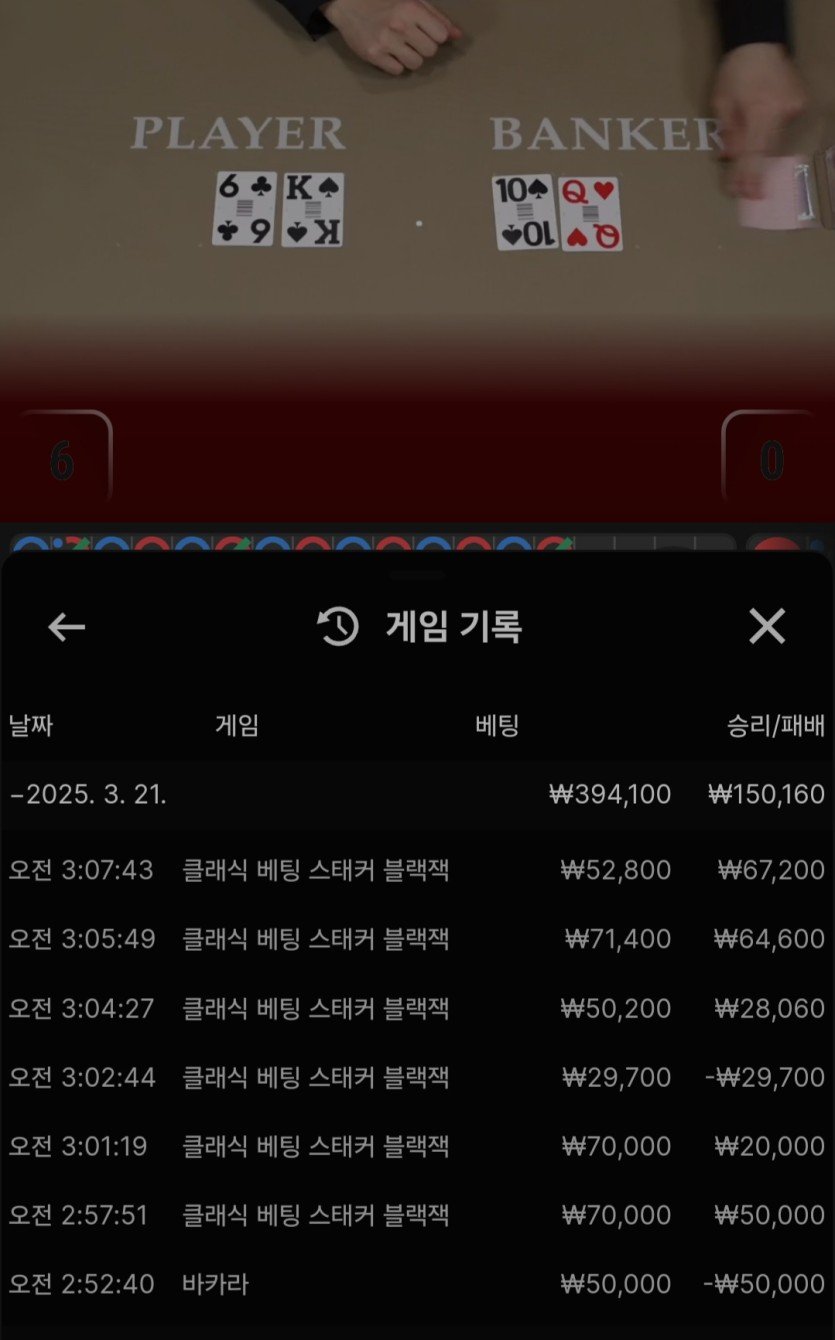This screenshot has width=835, height=1340.
Task: Open the 오전 3:02:44 losing bet record
Action: tap(416, 1077)
